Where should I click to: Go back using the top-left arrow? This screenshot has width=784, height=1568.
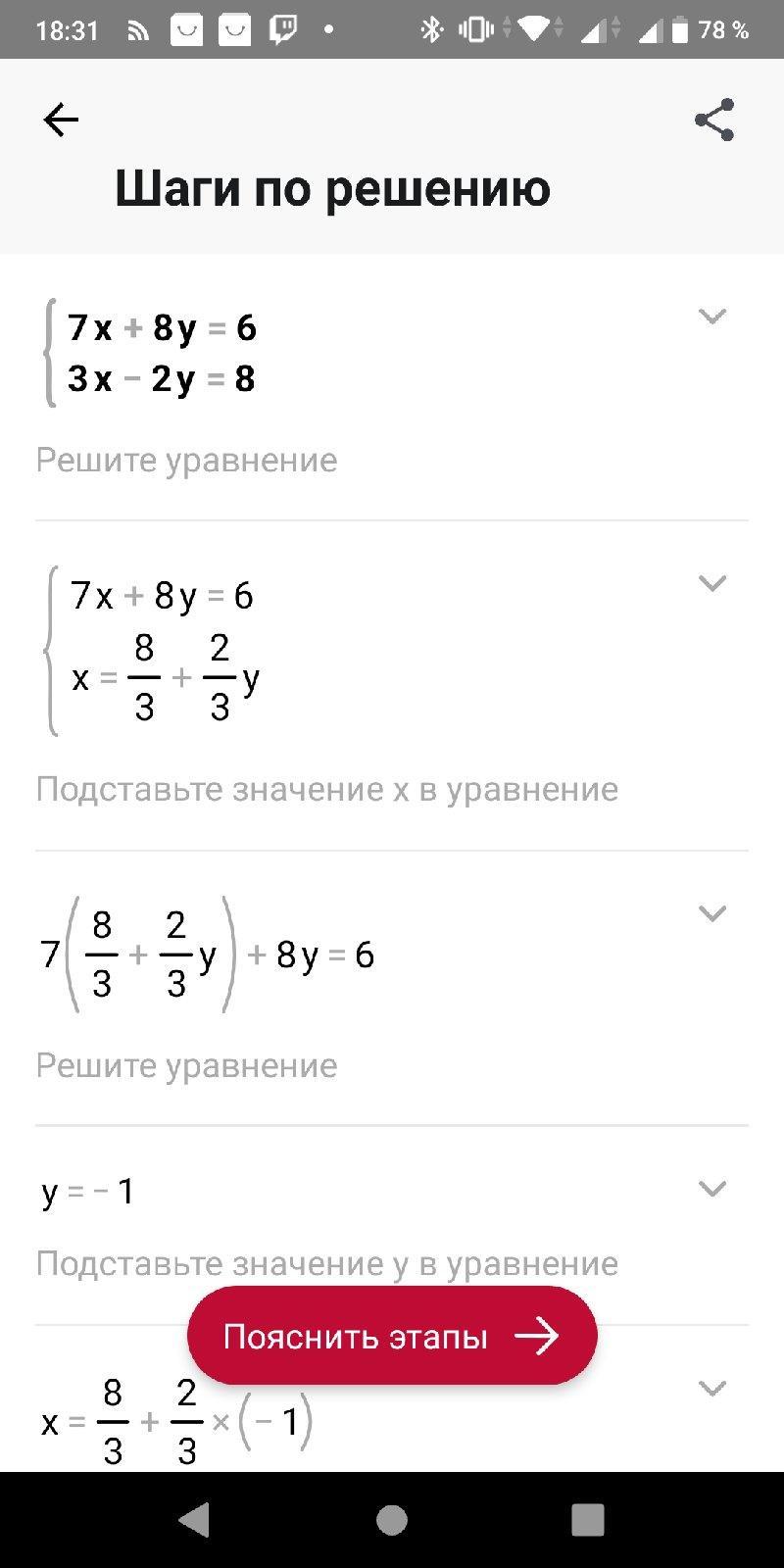pos(61,121)
